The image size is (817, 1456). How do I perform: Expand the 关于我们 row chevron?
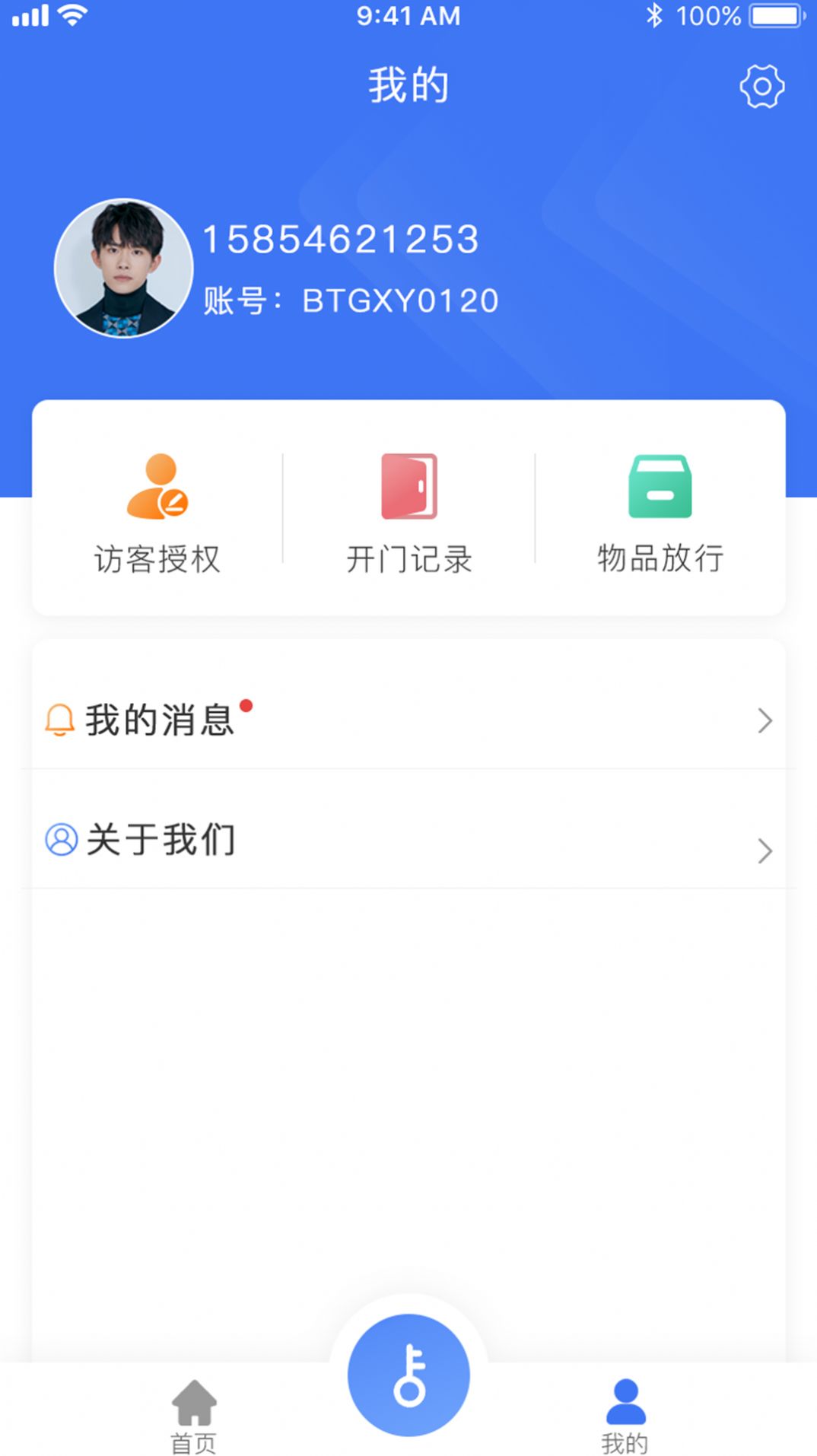[x=765, y=851]
